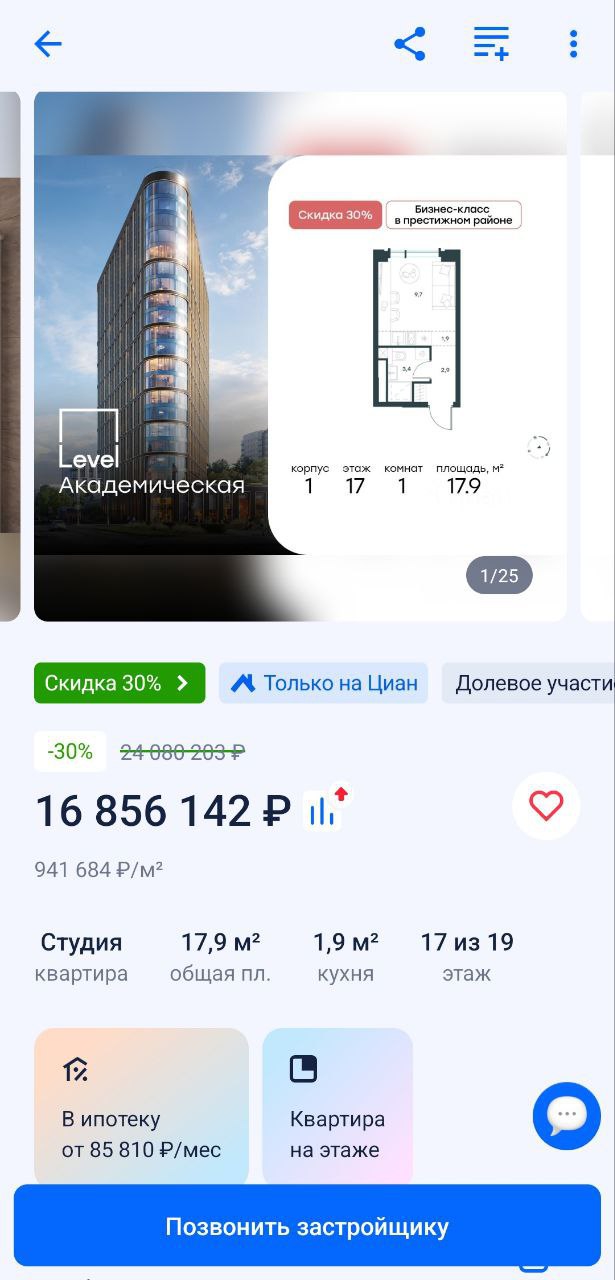Tap the Скидка 30% green chip
This screenshot has height=1280, width=615.
pyautogui.click(x=119, y=683)
